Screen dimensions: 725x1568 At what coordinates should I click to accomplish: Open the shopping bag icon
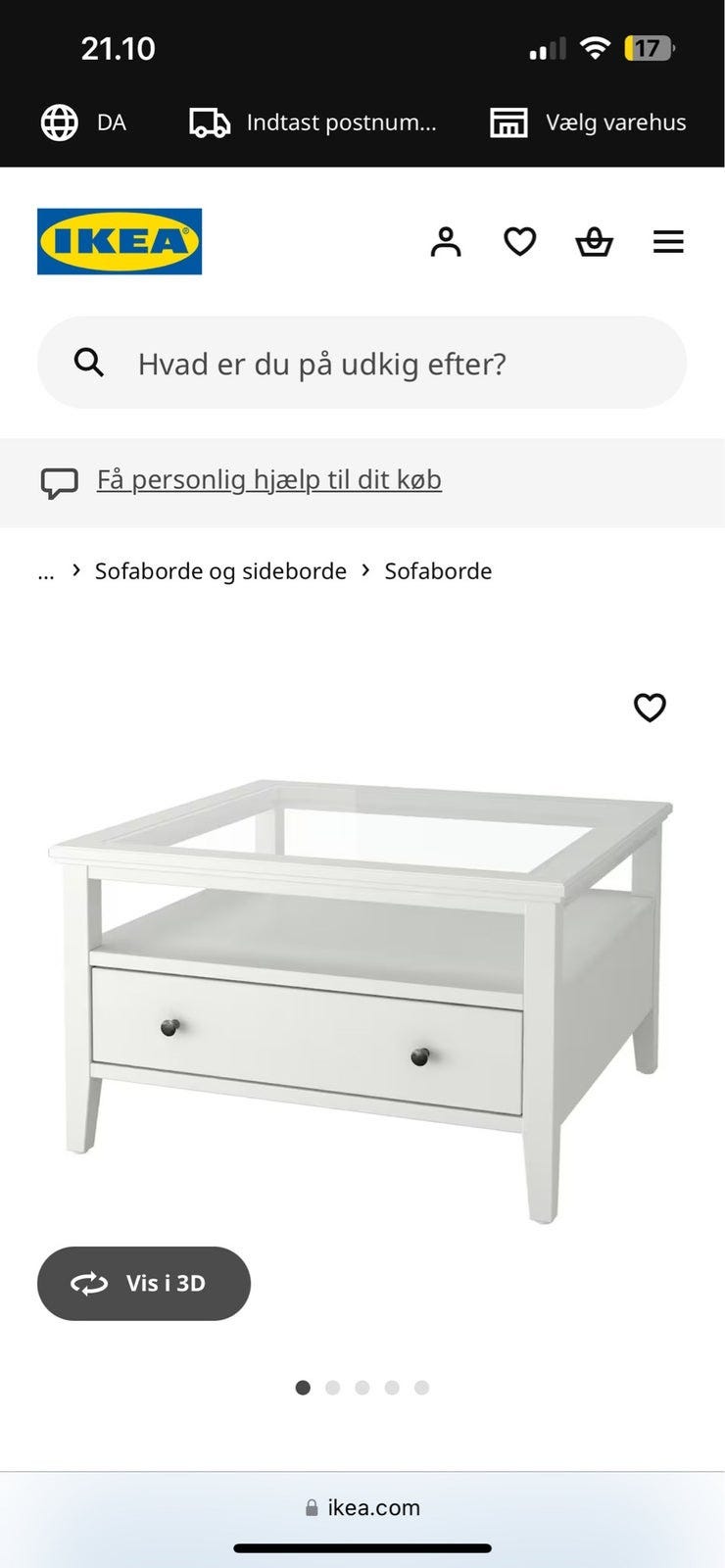pos(595,240)
